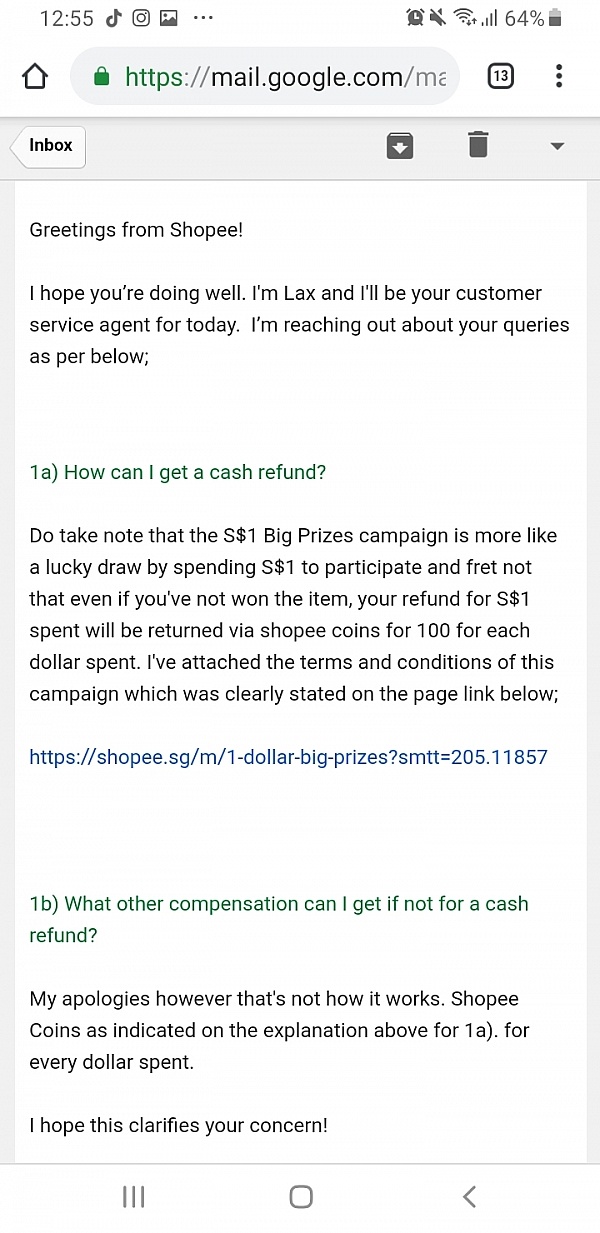Focus the mail.google.com address bar
600x1233 pixels.
click(265, 77)
